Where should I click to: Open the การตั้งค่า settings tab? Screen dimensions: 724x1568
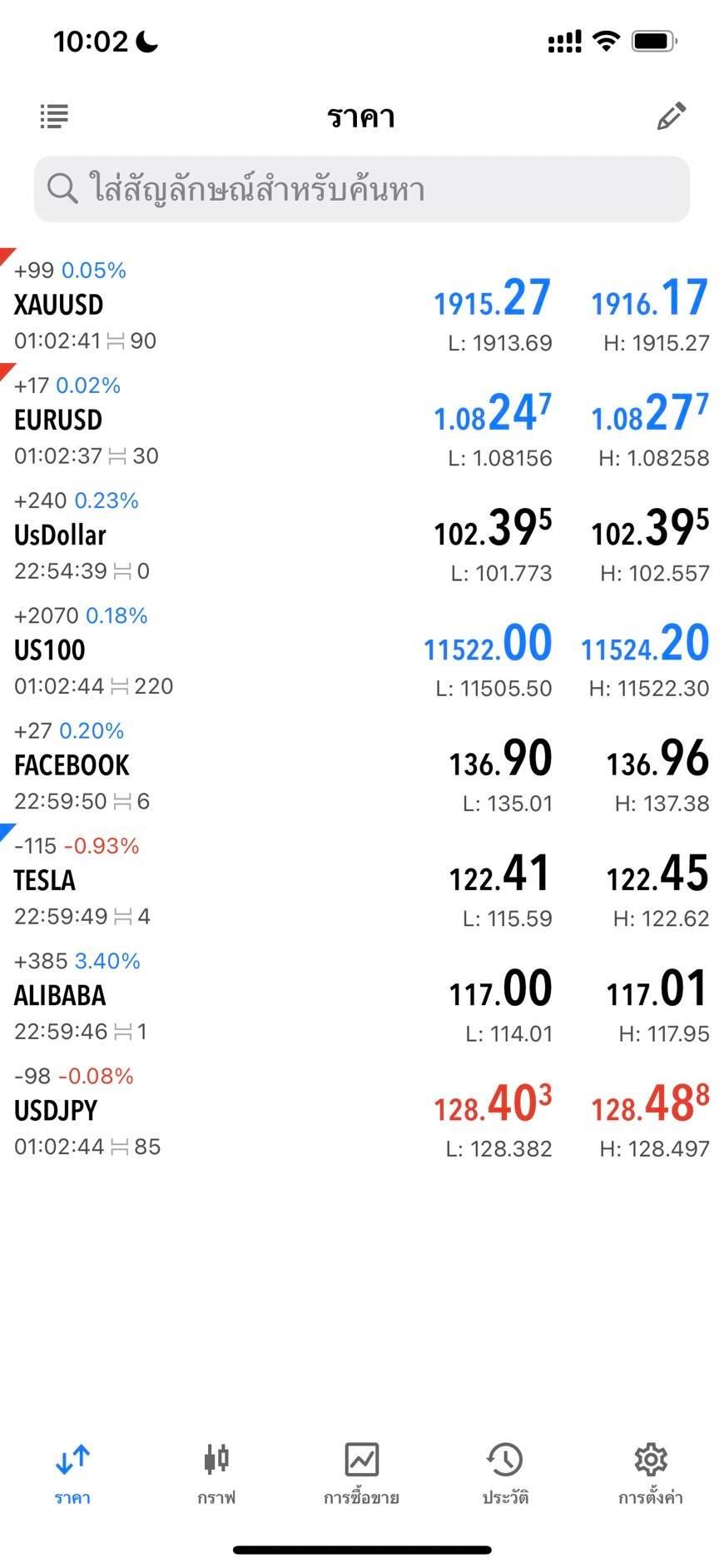(x=651, y=1475)
